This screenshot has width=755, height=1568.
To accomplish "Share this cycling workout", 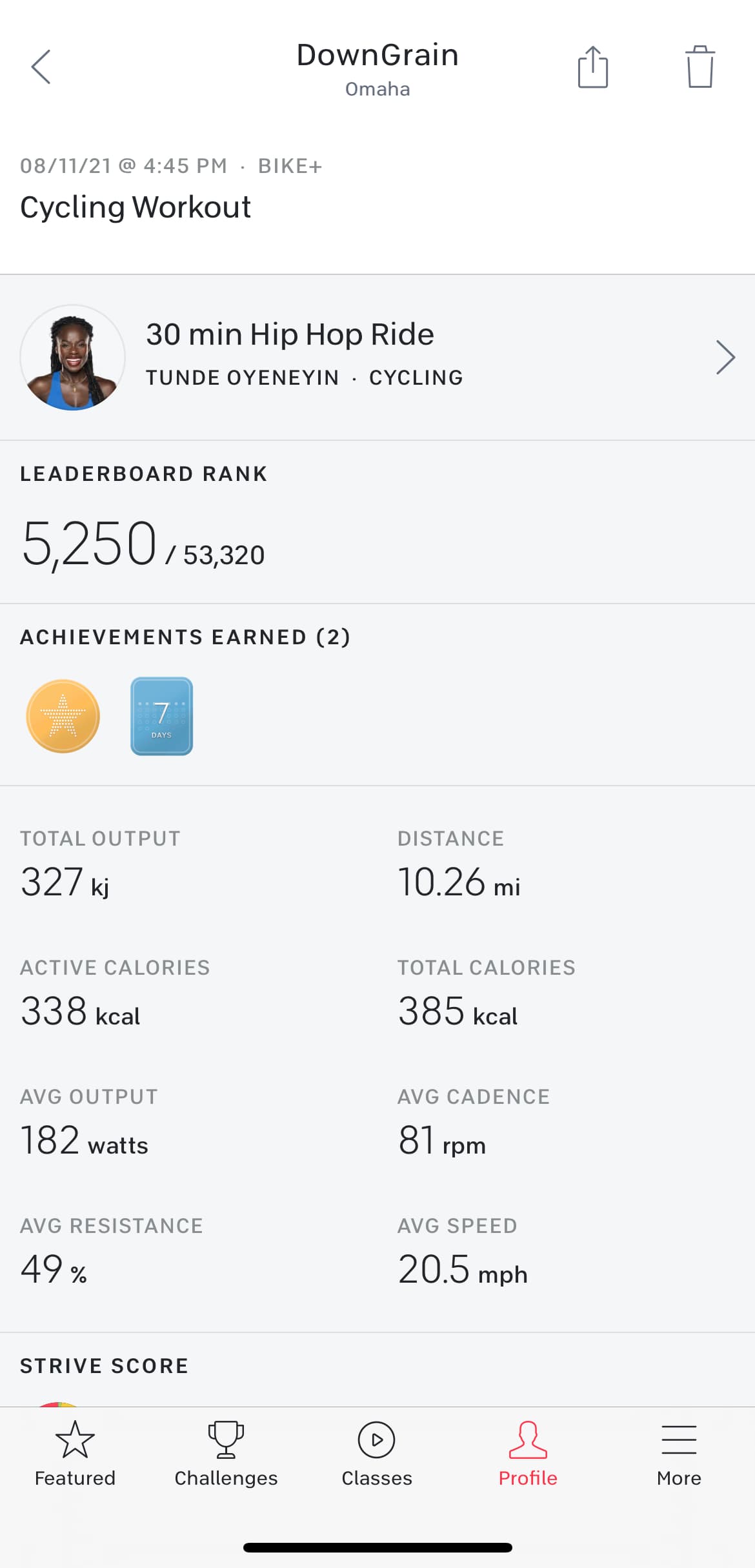I will pyautogui.click(x=592, y=67).
